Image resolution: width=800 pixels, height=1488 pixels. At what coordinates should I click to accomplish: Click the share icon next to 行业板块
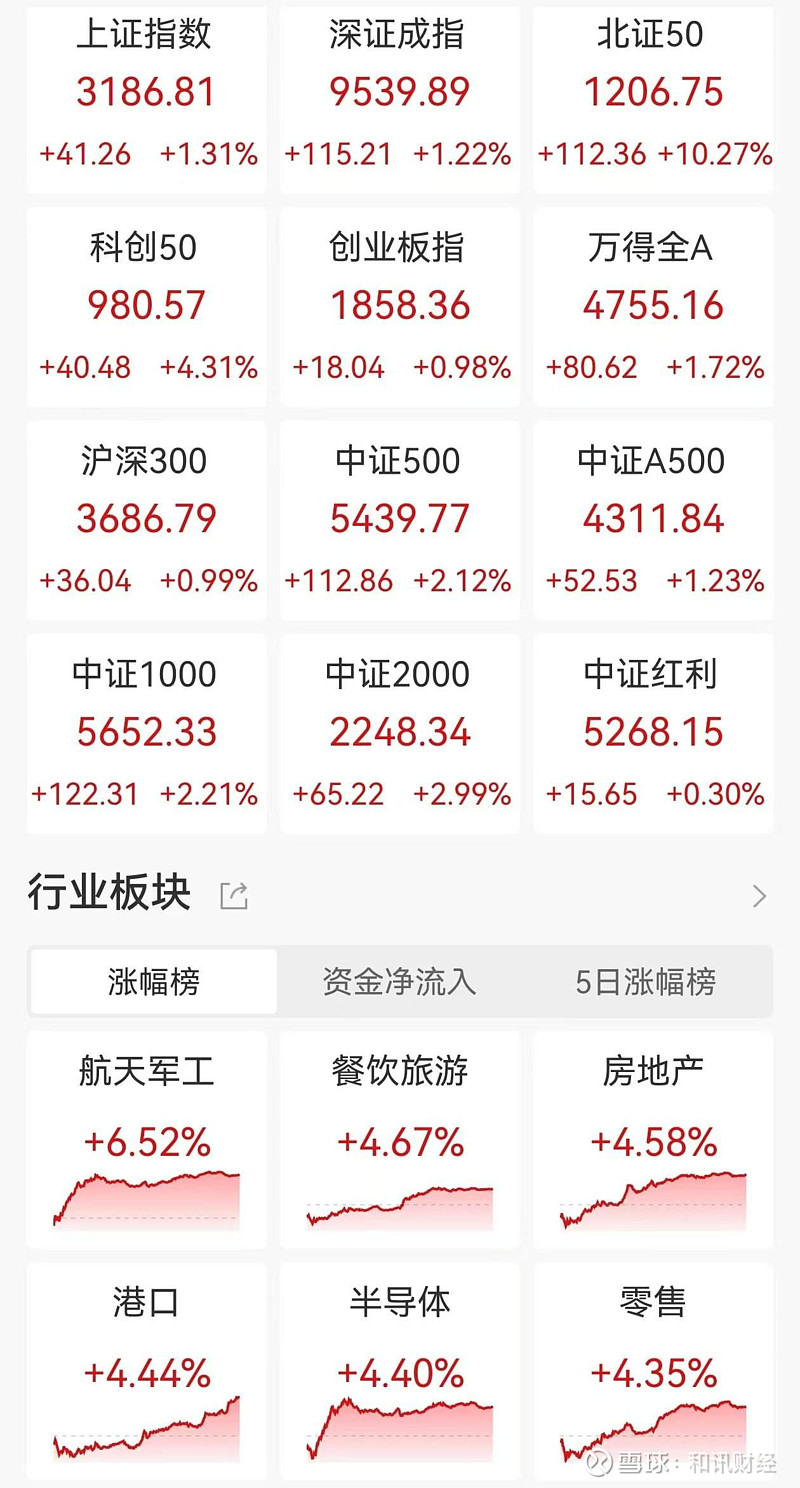click(x=234, y=895)
